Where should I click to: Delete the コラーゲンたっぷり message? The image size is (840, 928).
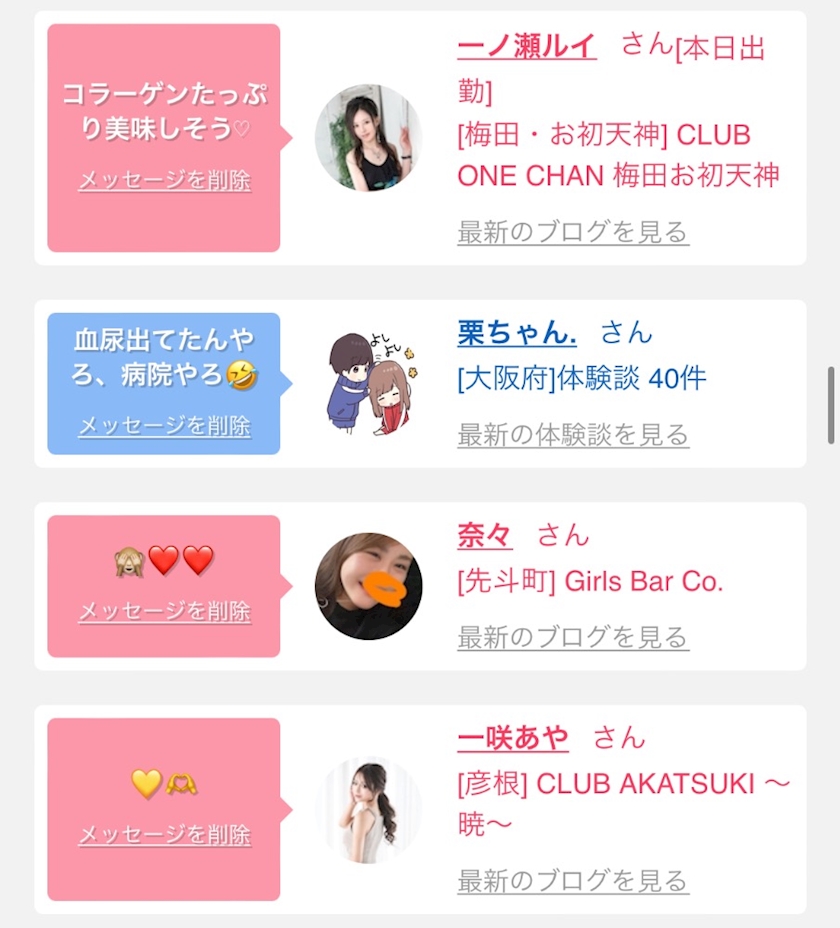point(165,180)
